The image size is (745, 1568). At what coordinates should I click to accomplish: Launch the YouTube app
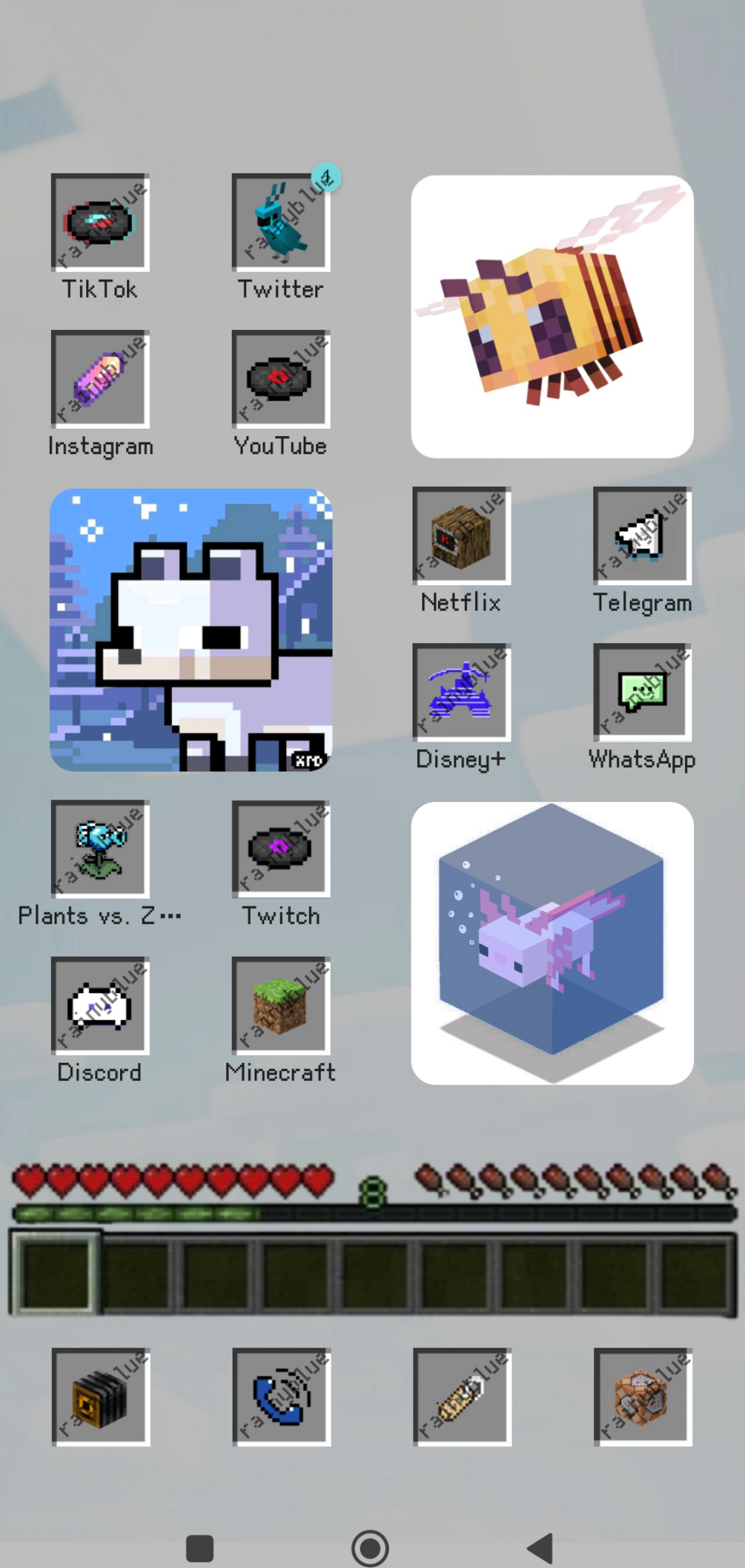[281, 379]
